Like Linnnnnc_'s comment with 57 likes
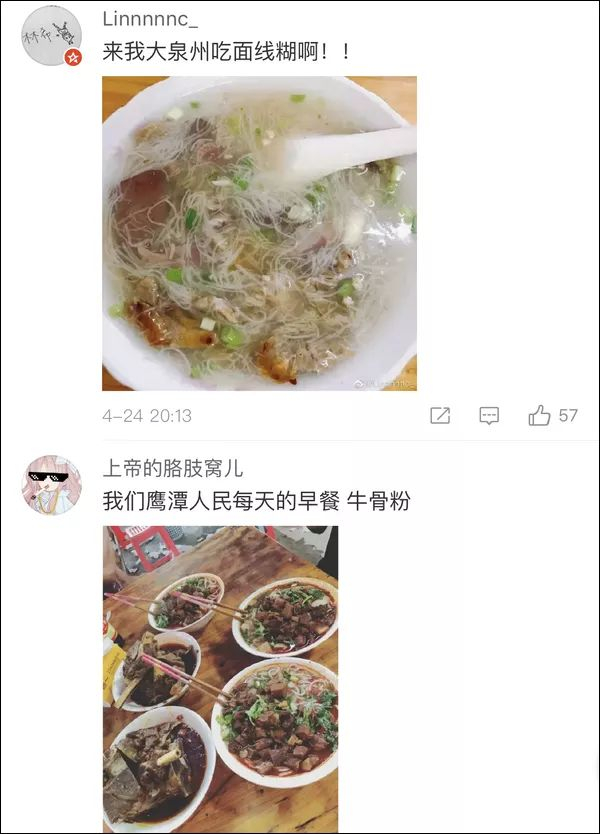The height and width of the screenshot is (834, 600). click(x=541, y=416)
